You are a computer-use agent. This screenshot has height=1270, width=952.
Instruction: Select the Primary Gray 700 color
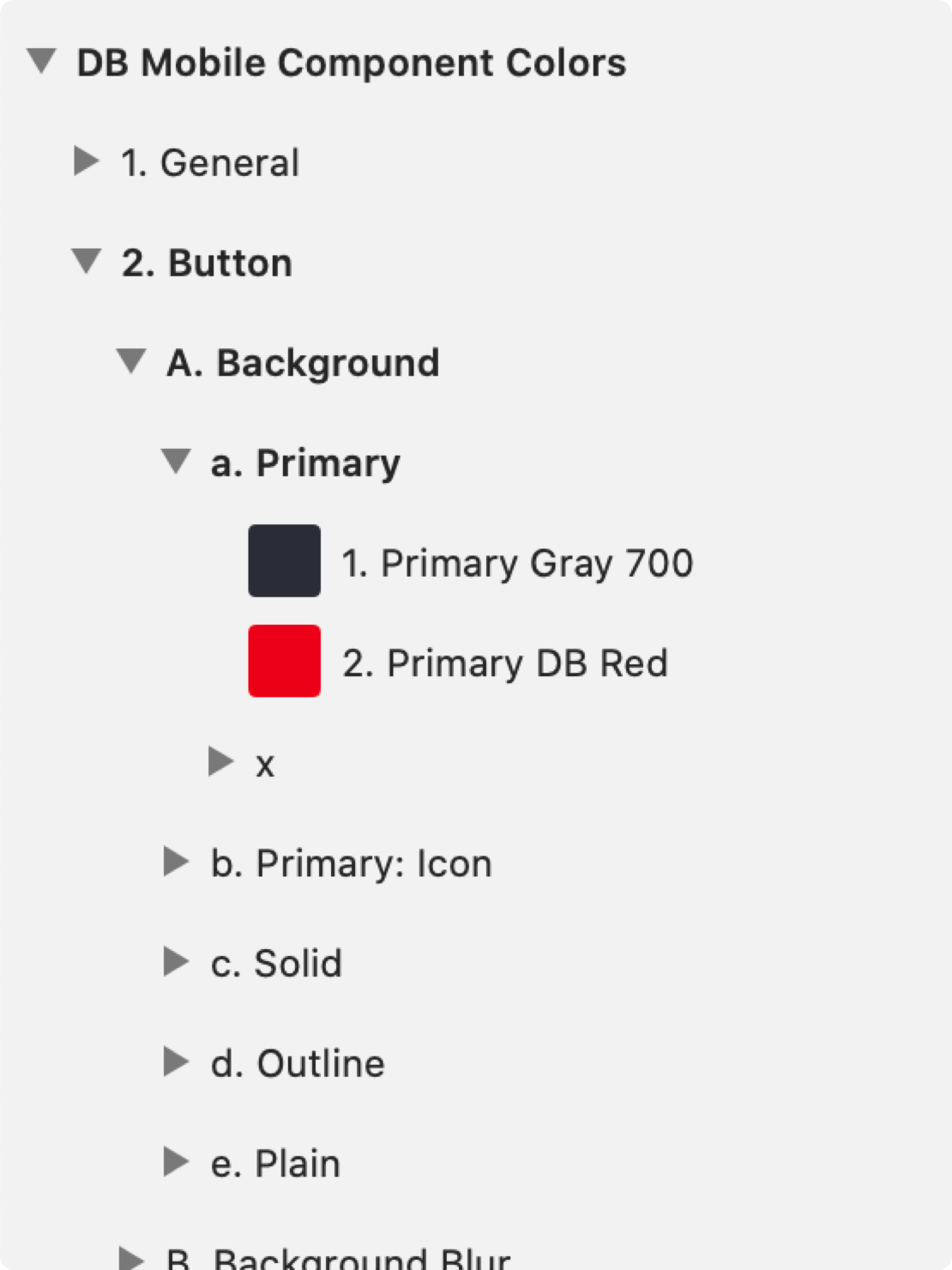[285, 561]
